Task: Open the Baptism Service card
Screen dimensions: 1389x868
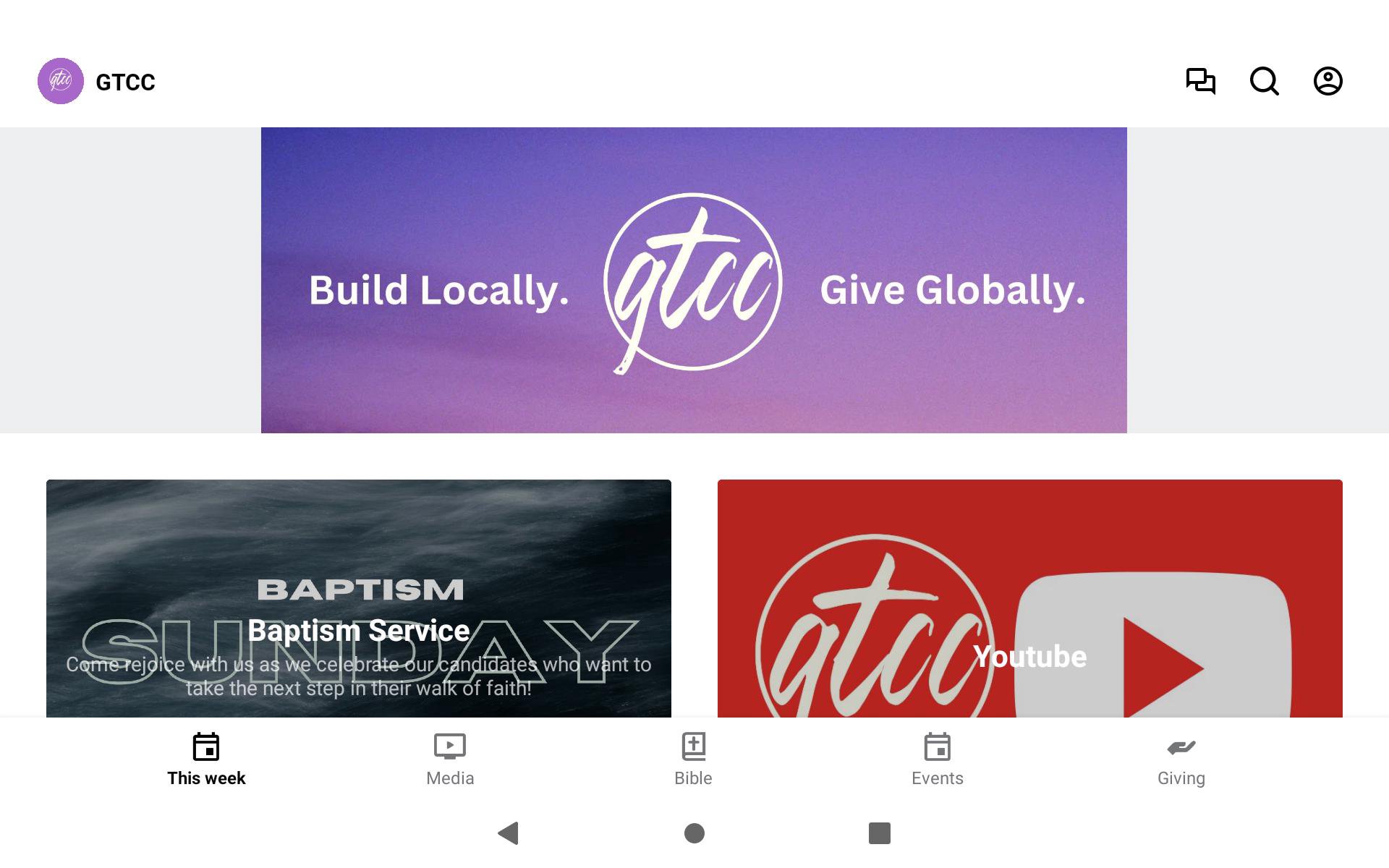Action: [x=359, y=598]
